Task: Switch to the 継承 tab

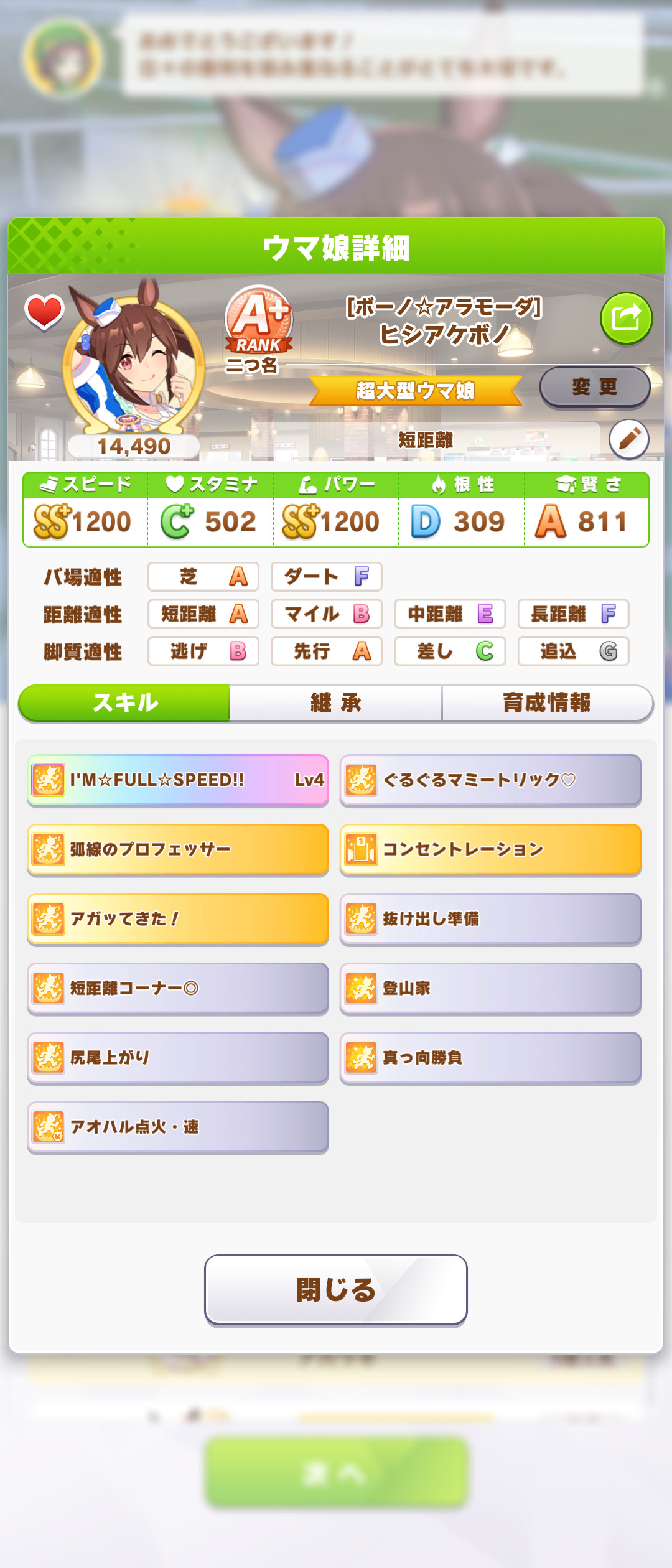Action: coord(336,703)
